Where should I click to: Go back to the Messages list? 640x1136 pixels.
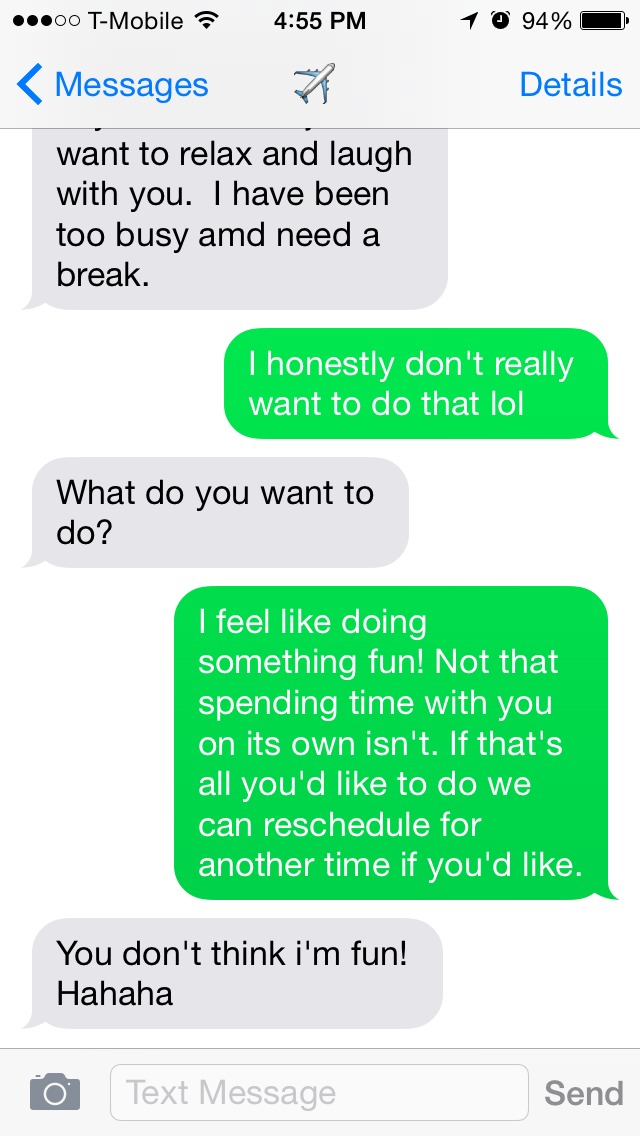coord(112,85)
